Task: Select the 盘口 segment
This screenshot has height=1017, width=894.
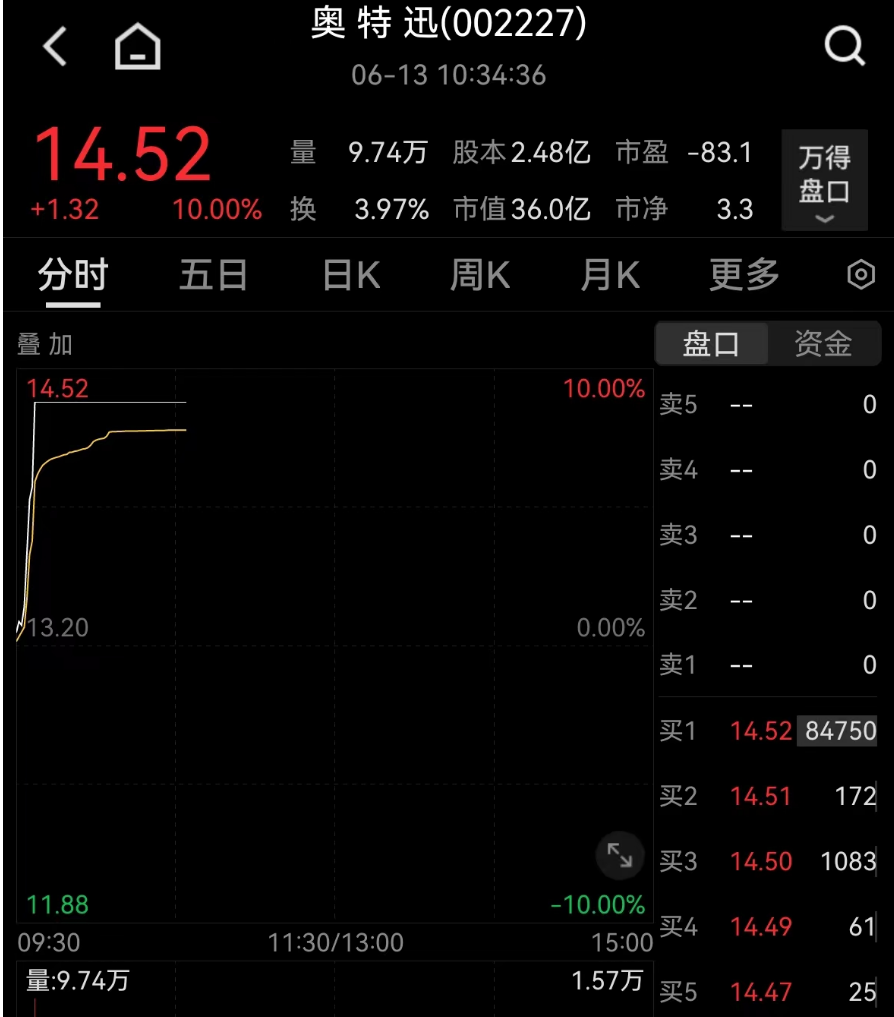Action: [711, 343]
